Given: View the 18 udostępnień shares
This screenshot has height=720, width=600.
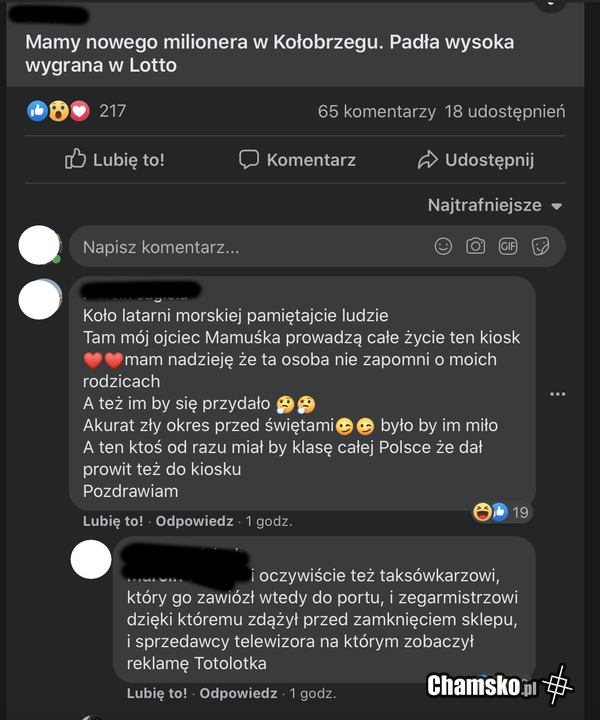Looking at the screenshot, I should [x=505, y=111].
